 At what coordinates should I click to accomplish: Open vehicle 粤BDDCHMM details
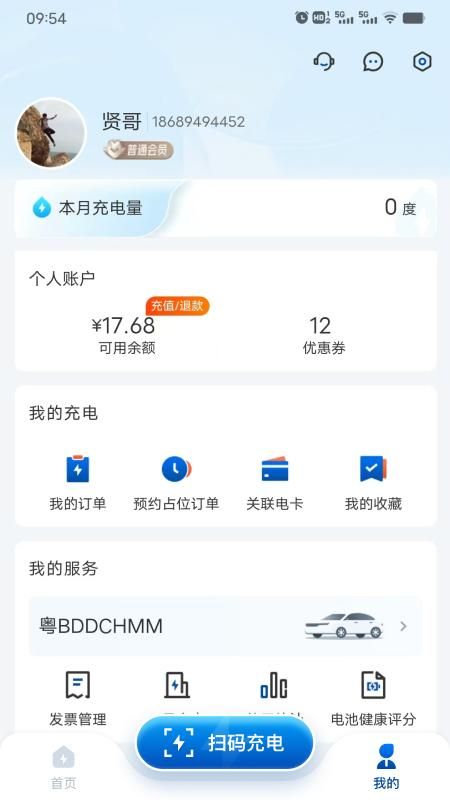[225, 626]
